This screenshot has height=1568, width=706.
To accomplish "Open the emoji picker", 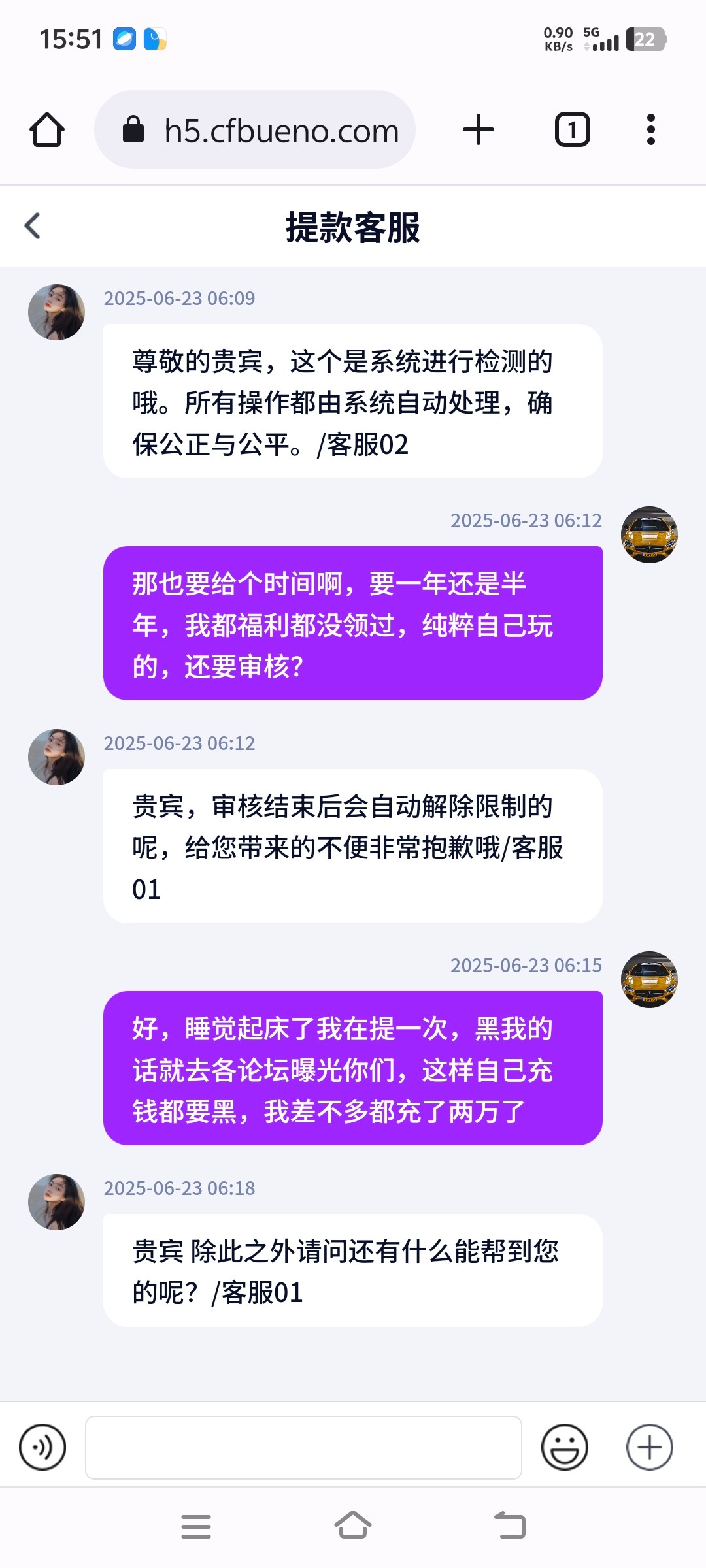I will 565,1447.
